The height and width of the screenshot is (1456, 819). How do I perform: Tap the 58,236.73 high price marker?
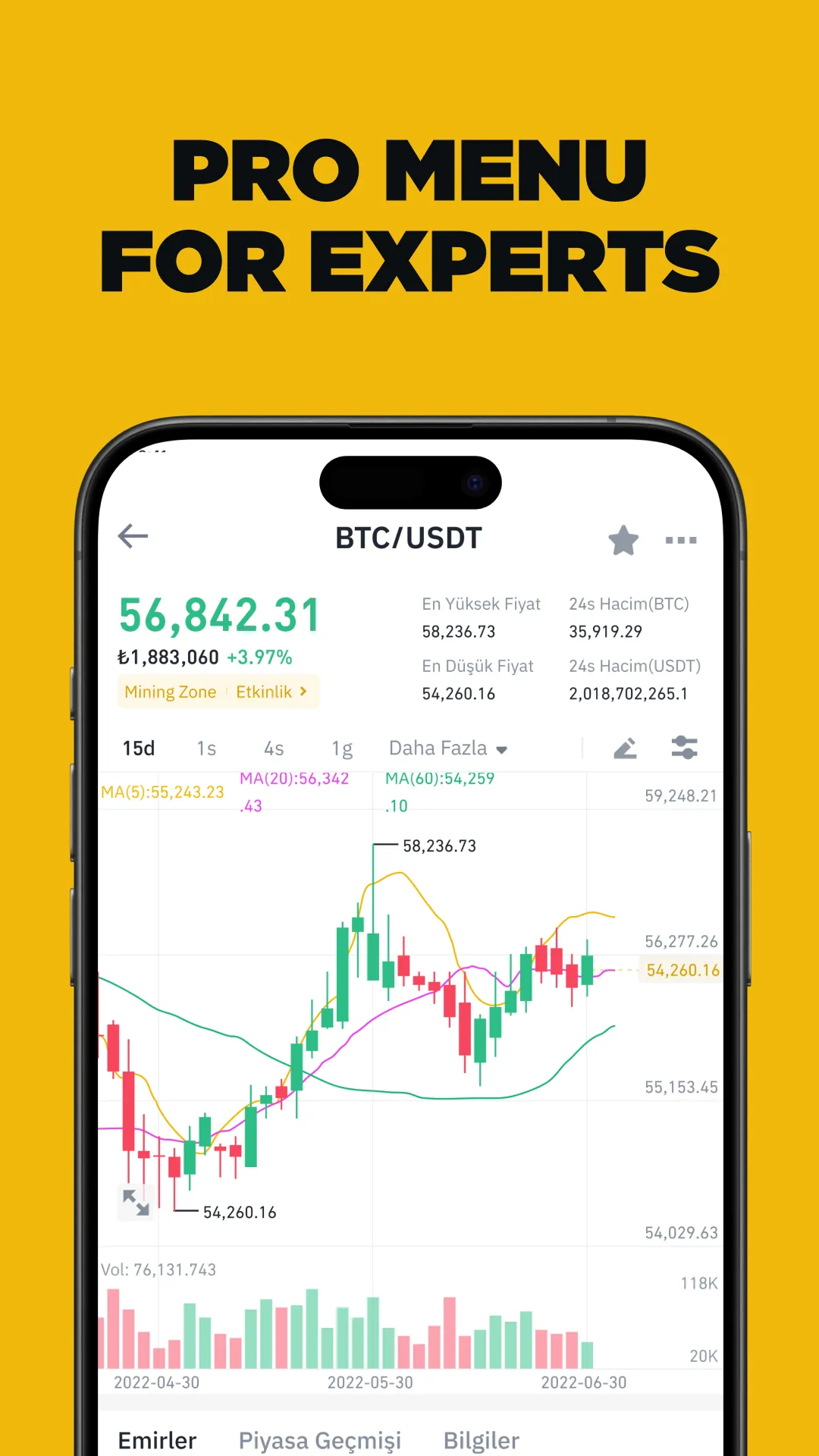click(438, 846)
